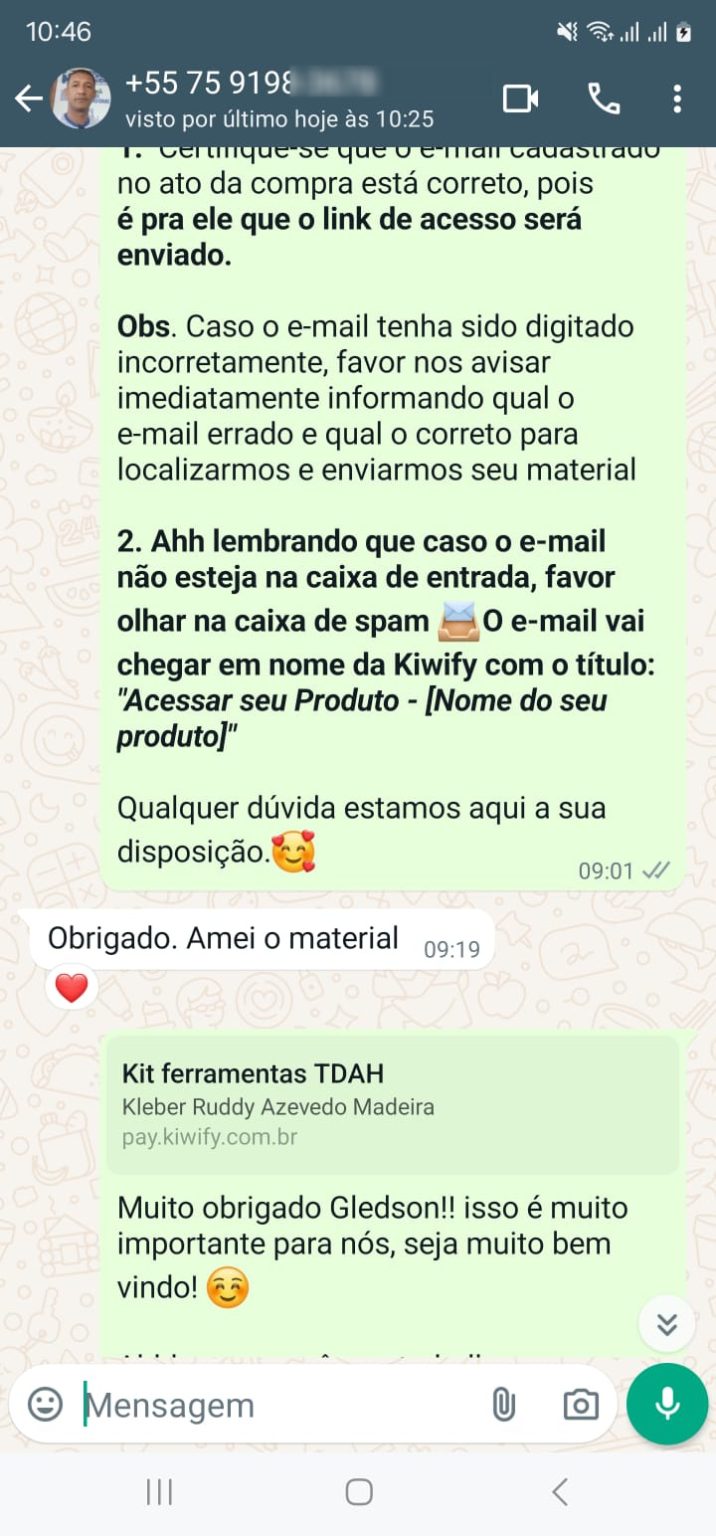Screen dimensions: 716x1536
Task: Go back to the chat list
Action: [x=28, y=98]
